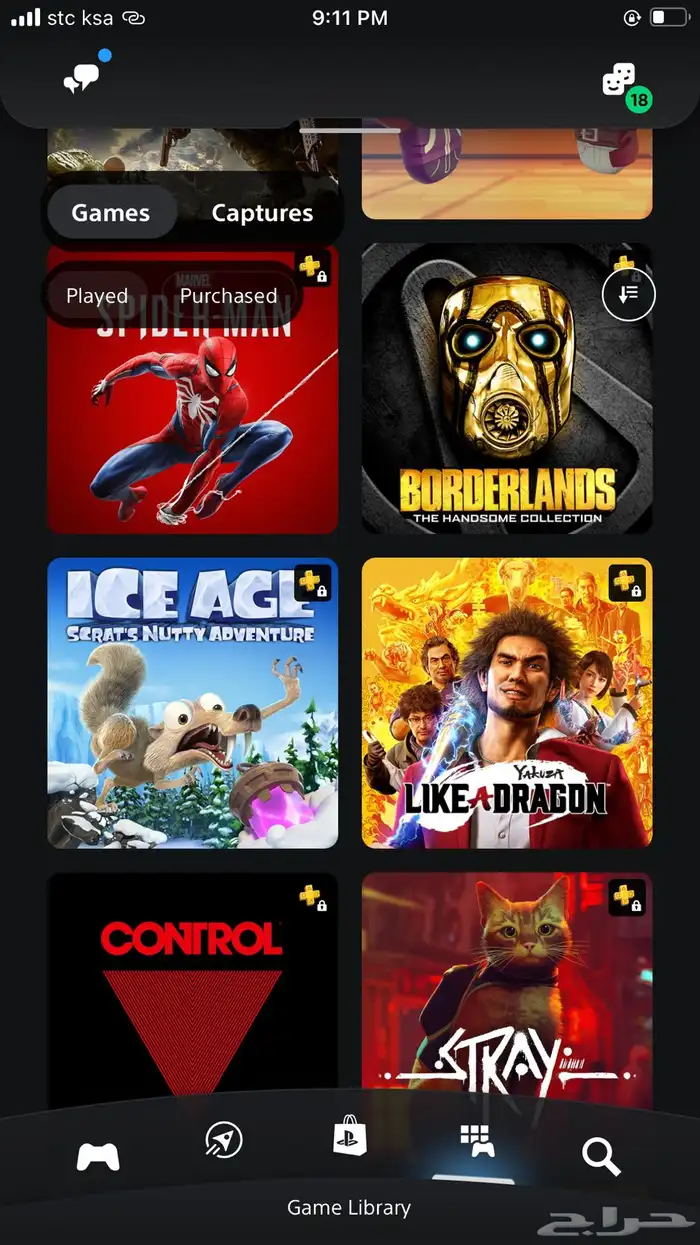Open Yakuza Like a Dragon tile
Image resolution: width=700 pixels, height=1245 pixels.
[506, 703]
